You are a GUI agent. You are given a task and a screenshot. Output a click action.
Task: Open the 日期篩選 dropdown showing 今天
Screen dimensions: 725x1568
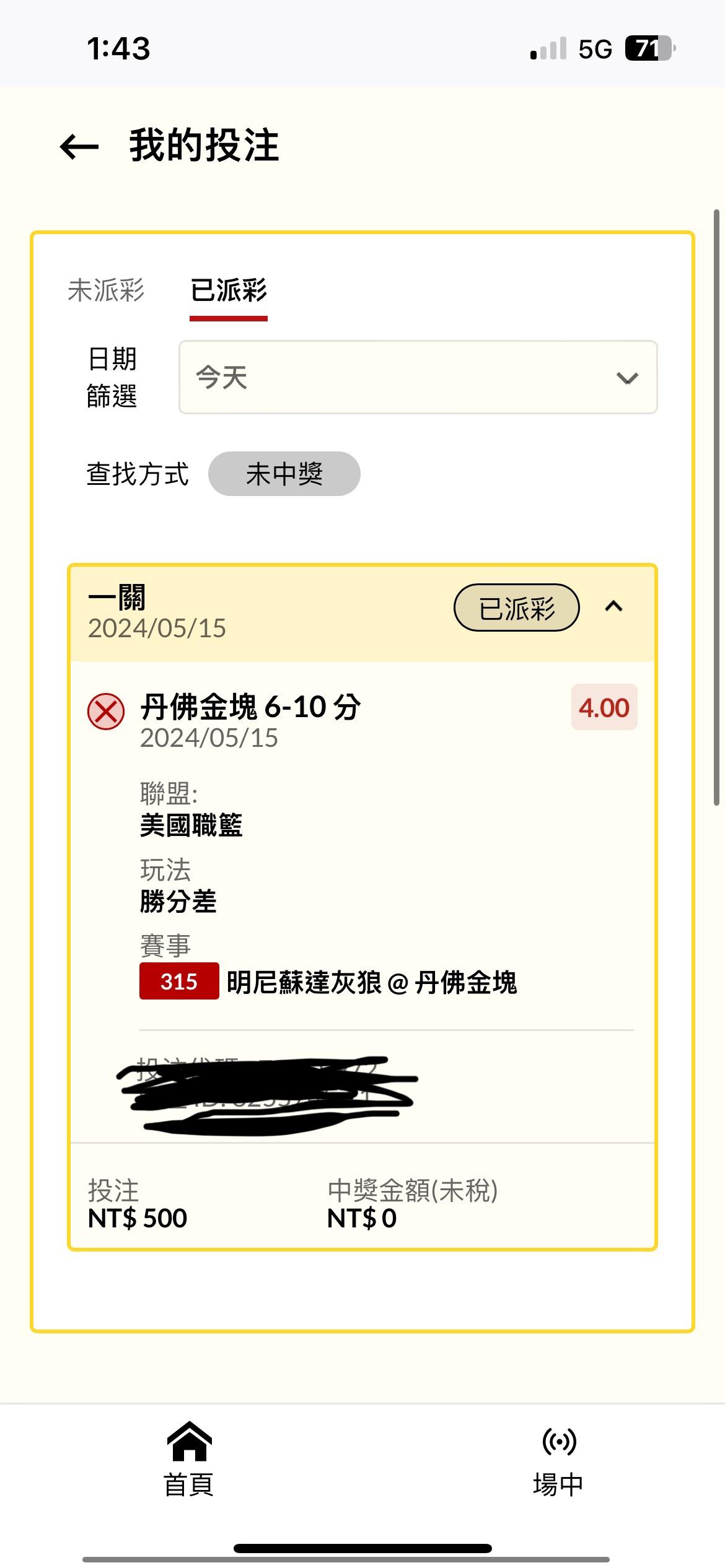click(418, 377)
